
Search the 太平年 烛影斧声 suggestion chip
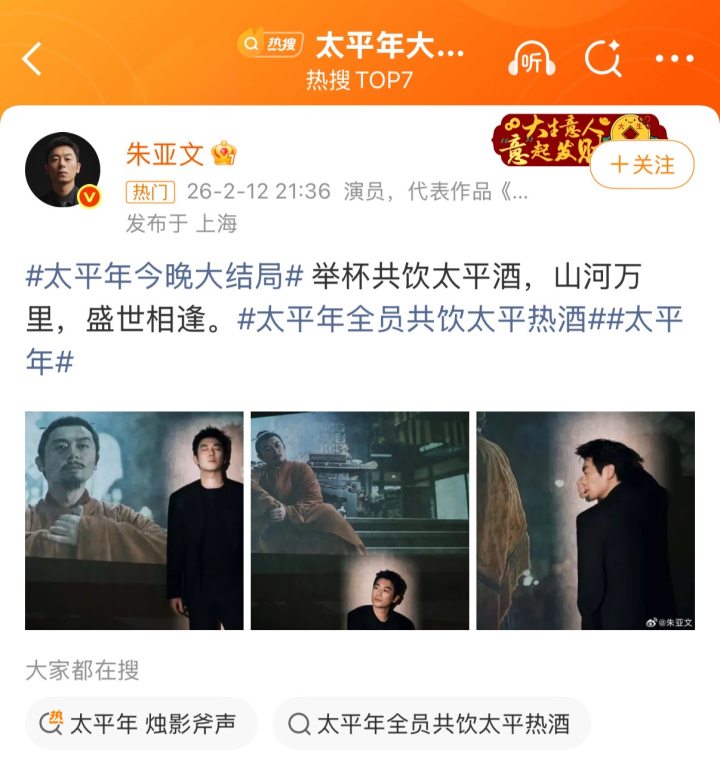(140, 724)
